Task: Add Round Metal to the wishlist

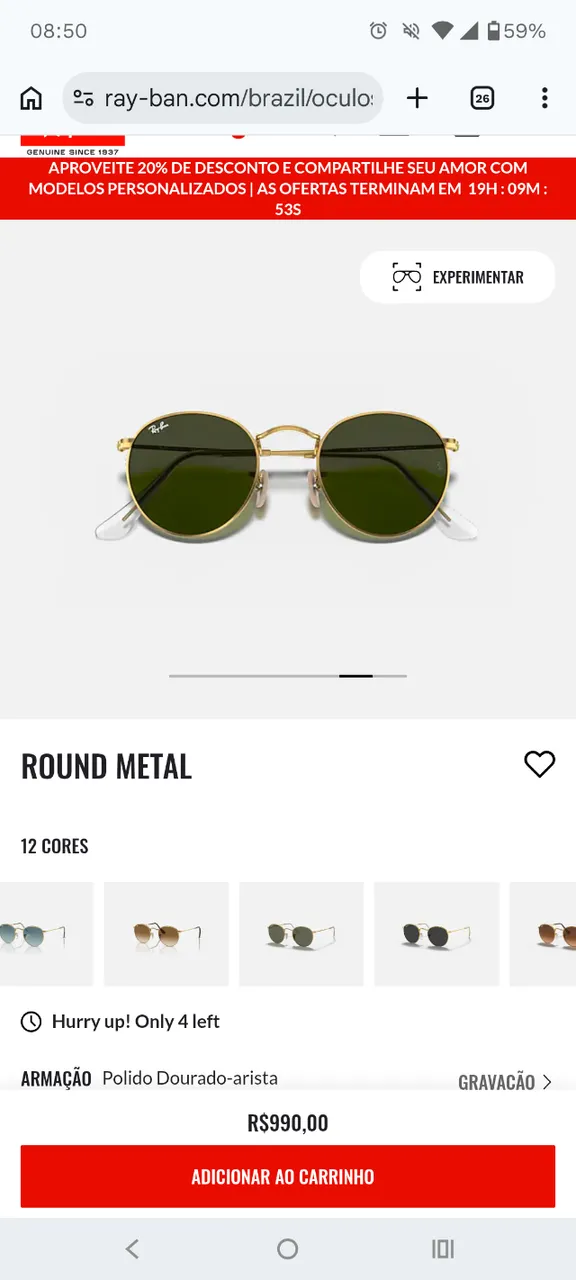Action: click(x=539, y=764)
